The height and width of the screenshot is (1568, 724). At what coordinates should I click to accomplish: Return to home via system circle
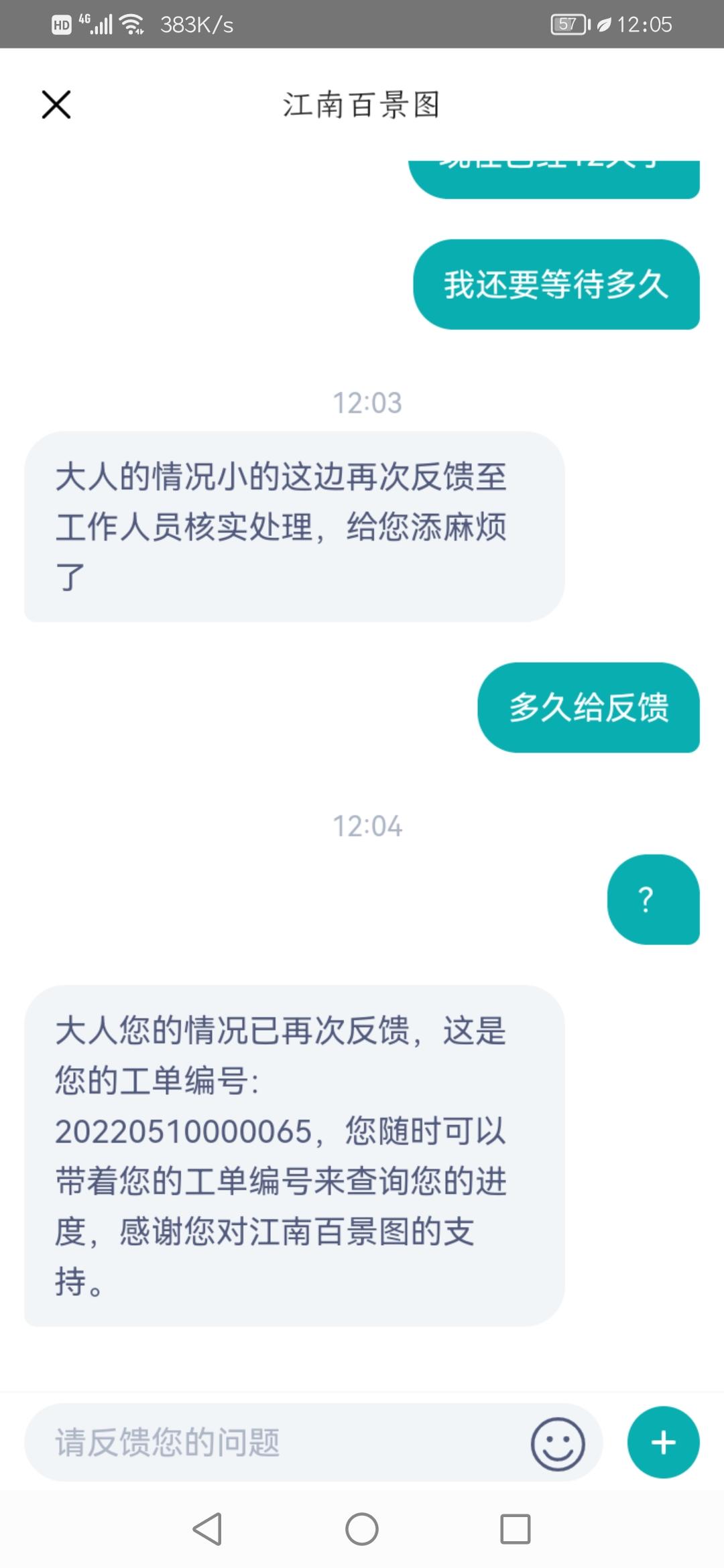click(362, 1529)
